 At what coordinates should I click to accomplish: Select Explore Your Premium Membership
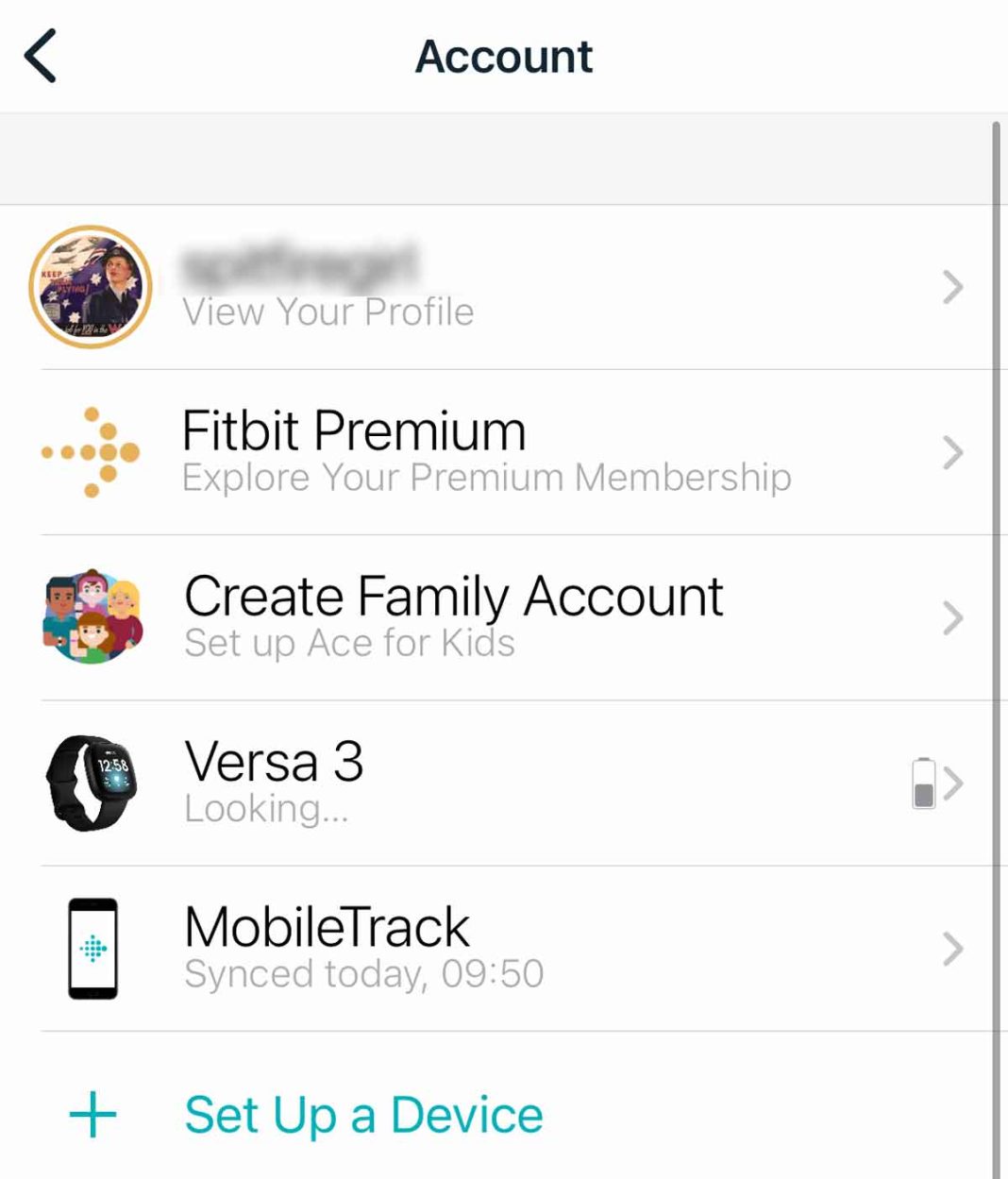pyautogui.click(x=485, y=477)
